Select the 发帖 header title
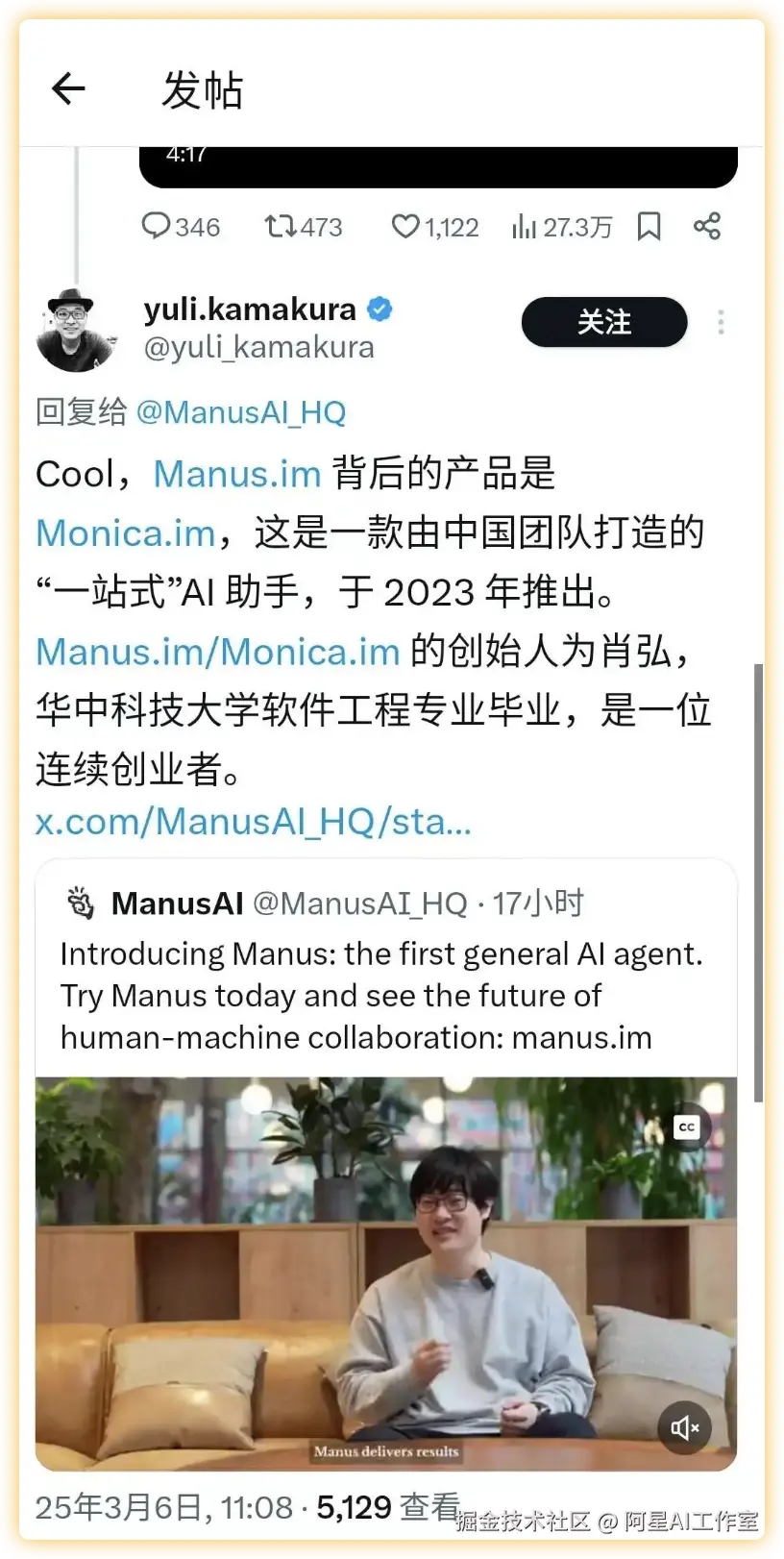The height and width of the screenshot is (1559, 784). 202,88
